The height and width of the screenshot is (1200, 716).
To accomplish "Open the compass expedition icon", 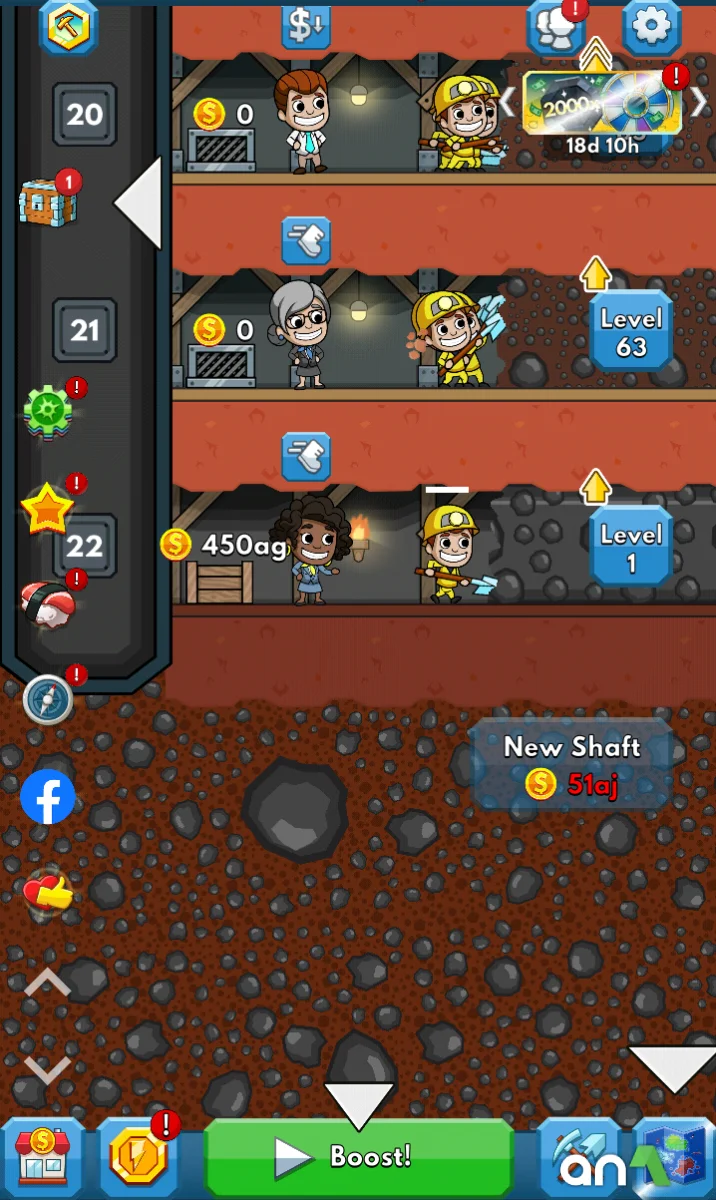I will (x=48, y=699).
